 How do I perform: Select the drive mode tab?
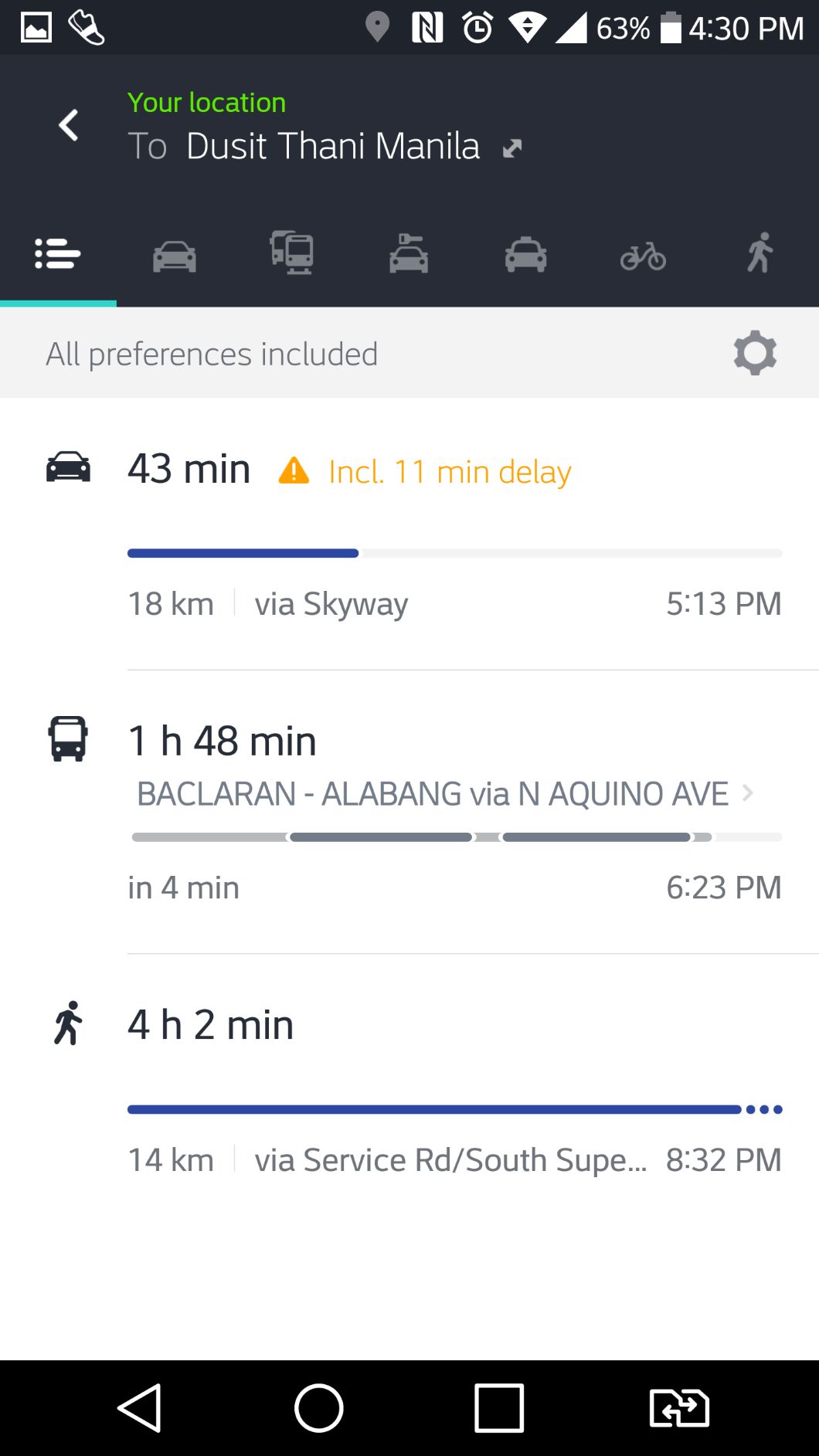[175, 254]
